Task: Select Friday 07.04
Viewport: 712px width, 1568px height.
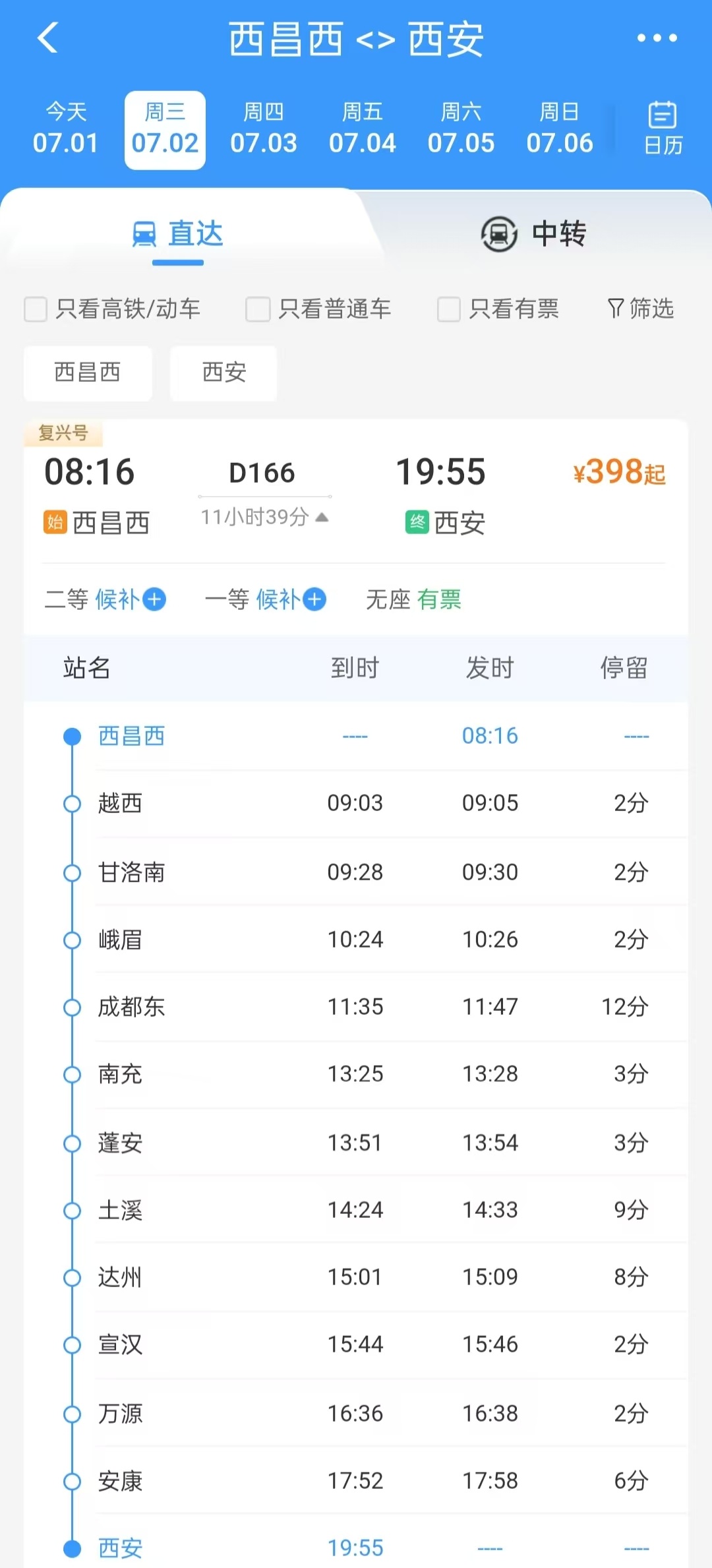Action: pyautogui.click(x=362, y=129)
